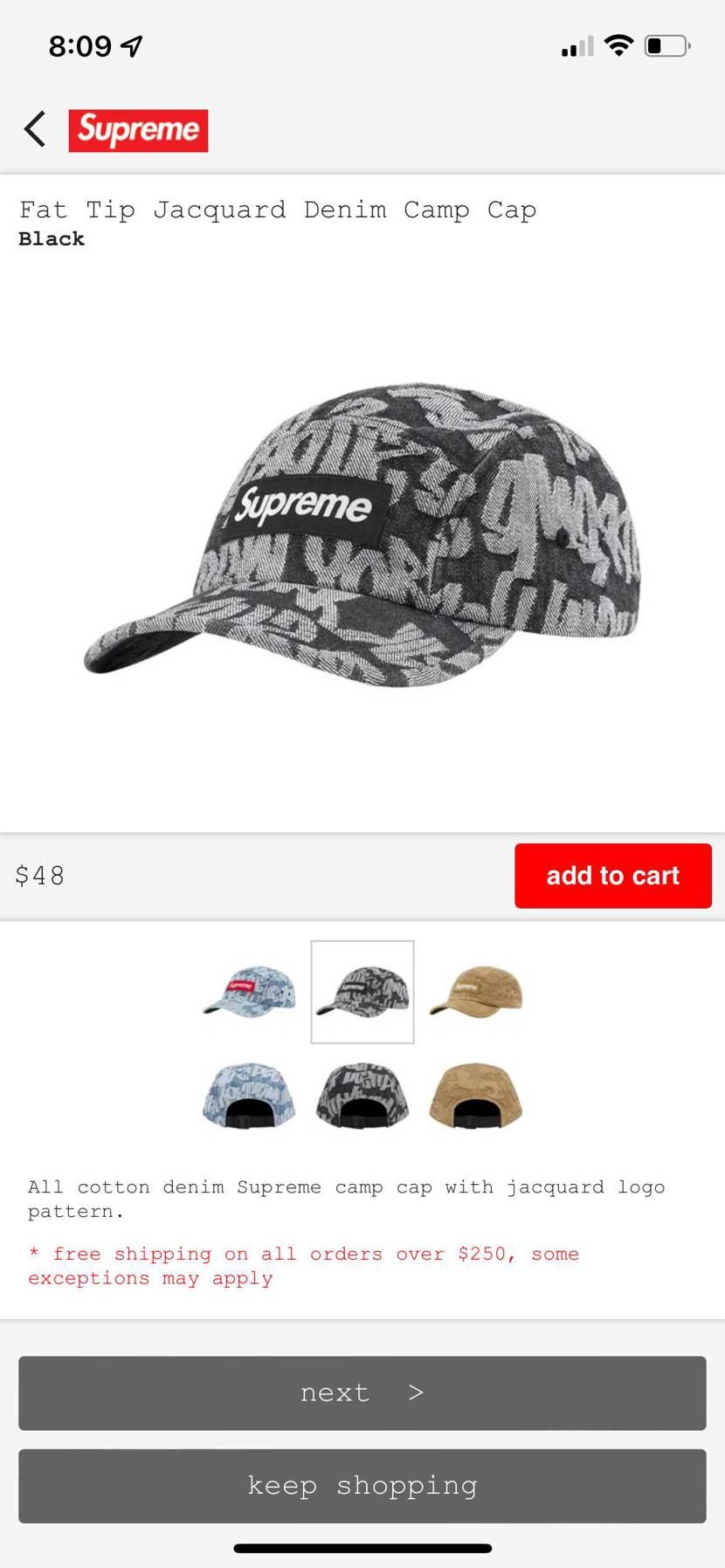Select the tan front-view cap thumbnail
Viewport: 725px width, 1568px height.
tap(476, 992)
